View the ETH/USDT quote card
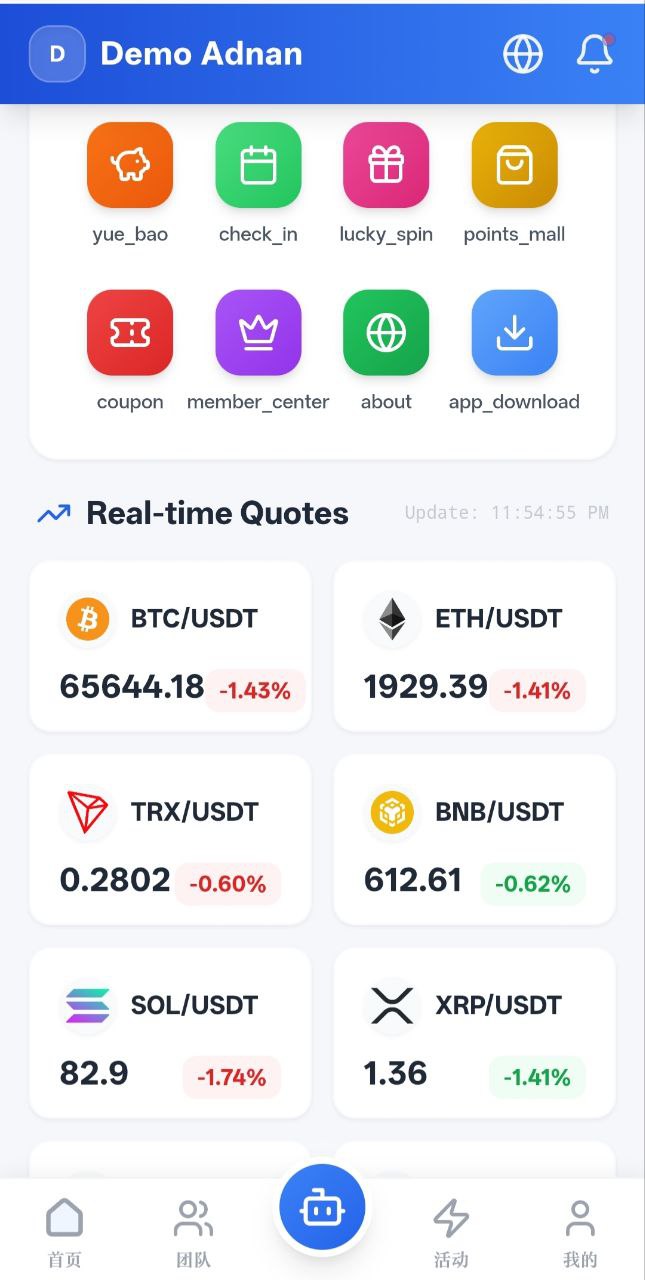The height and width of the screenshot is (1280, 645). pos(474,646)
